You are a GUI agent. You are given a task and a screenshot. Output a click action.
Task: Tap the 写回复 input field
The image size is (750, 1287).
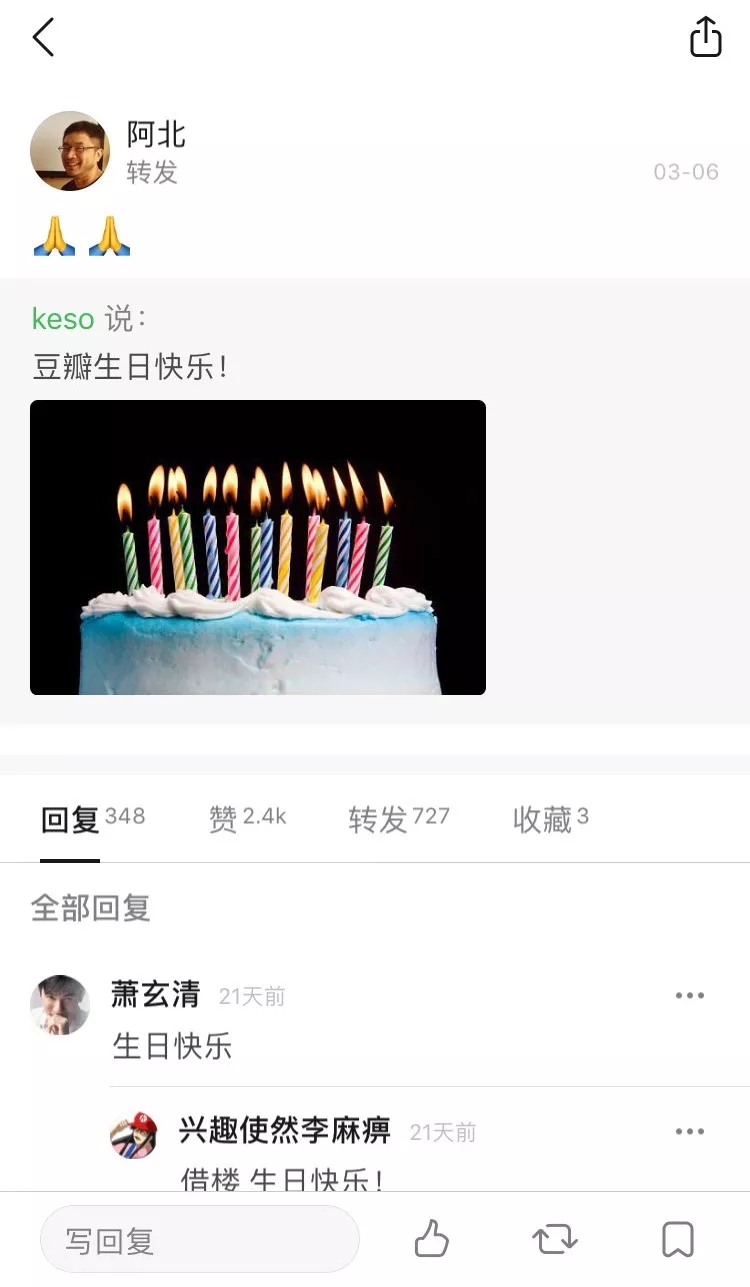(199, 1241)
